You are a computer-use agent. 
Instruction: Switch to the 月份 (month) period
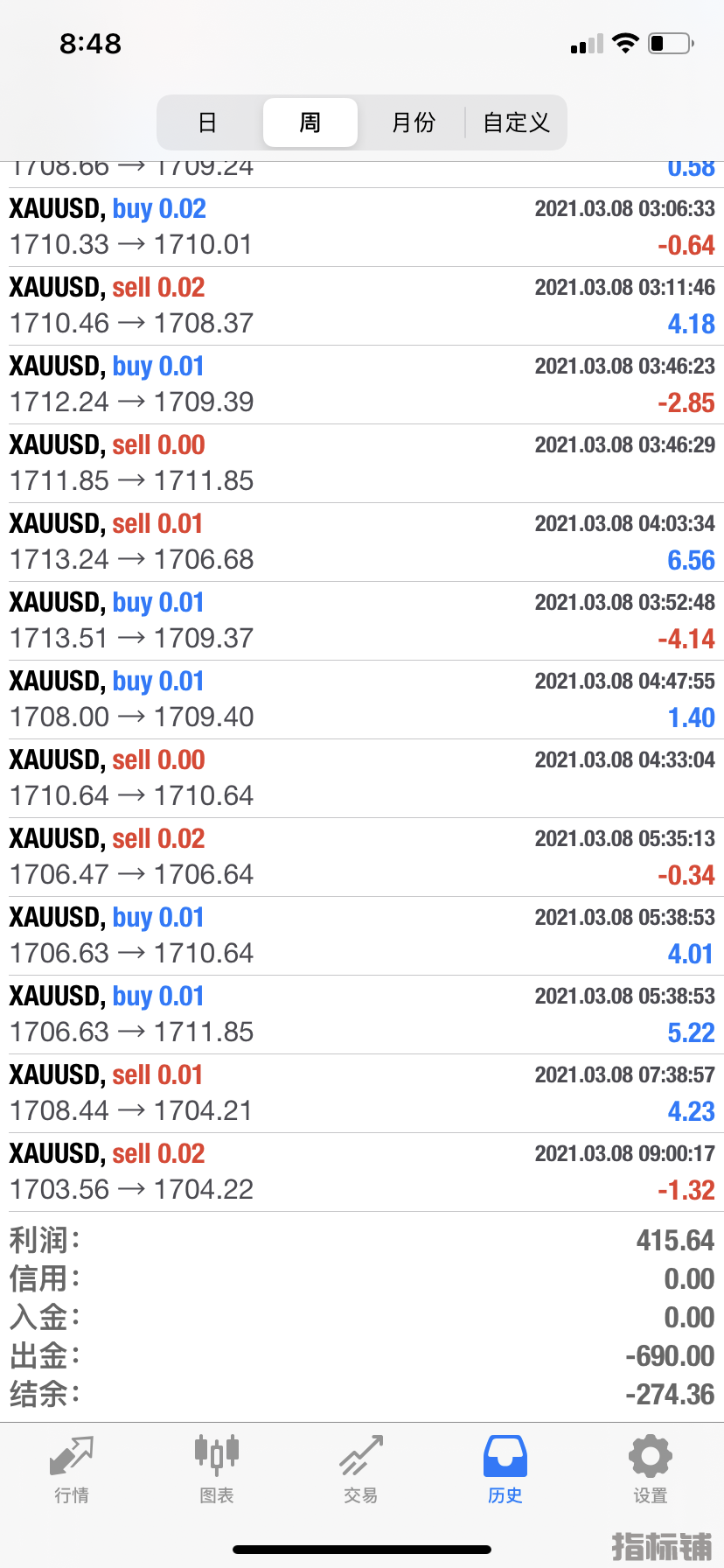point(413,122)
